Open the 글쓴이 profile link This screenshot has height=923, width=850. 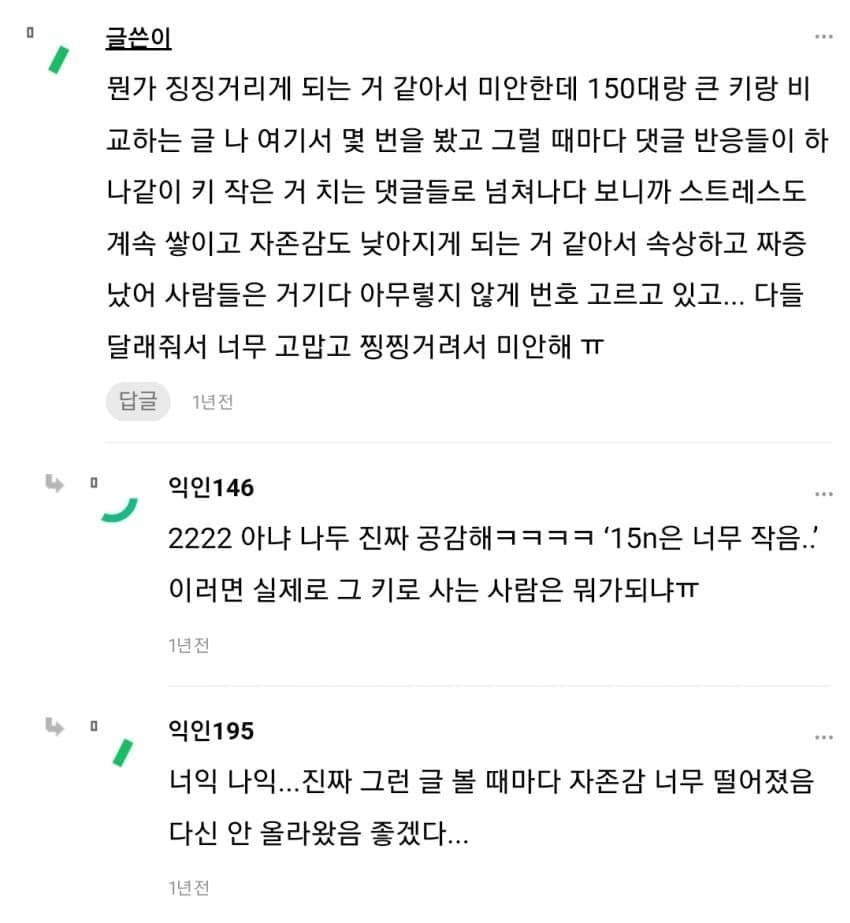138,38
